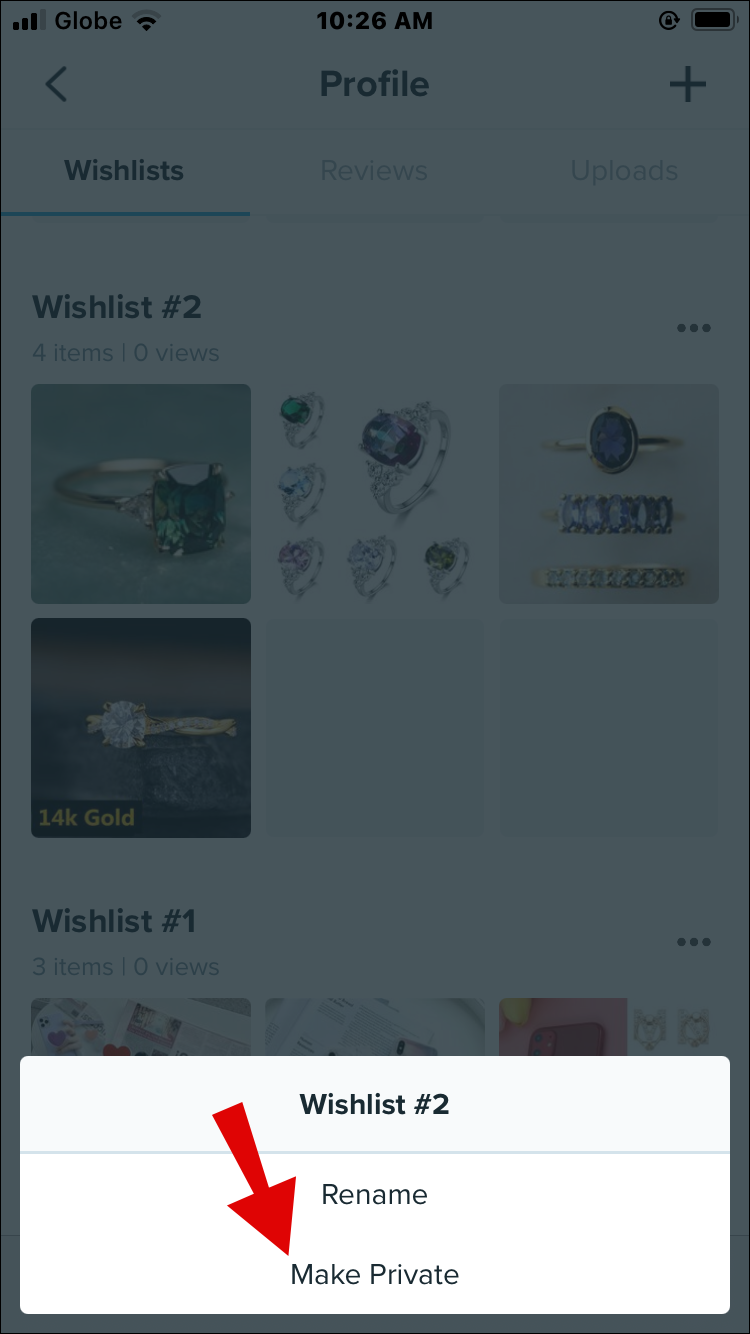Image resolution: width=750 pixels, height=1334 pixels.
Task: Open the three-dot menu for Wishlist #1
Action: pyautogui.click(x=693, y=942)
